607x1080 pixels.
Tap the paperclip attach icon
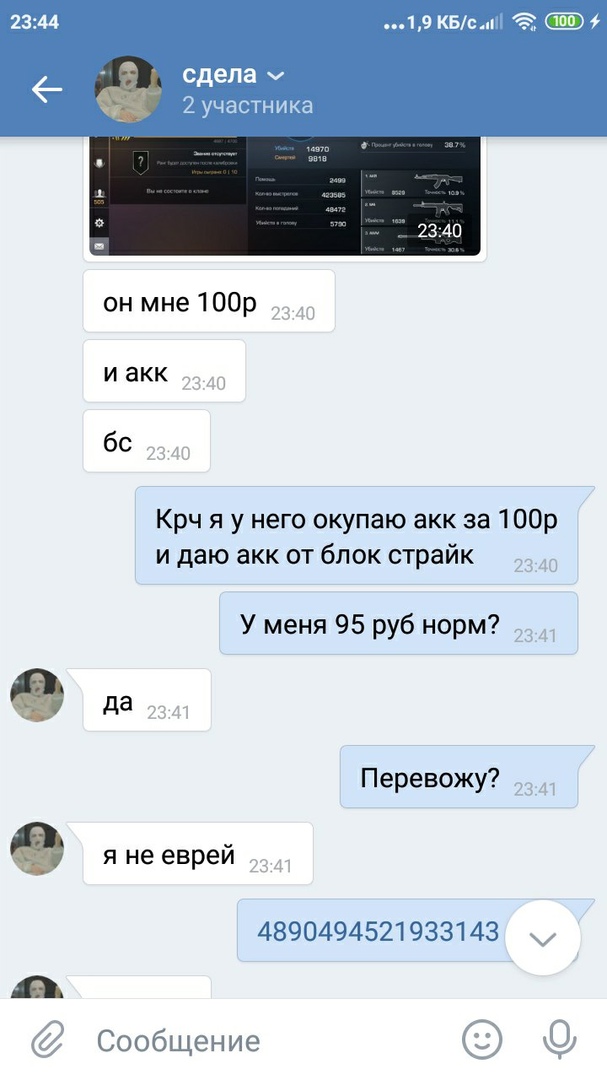(x=47, y=1040)
